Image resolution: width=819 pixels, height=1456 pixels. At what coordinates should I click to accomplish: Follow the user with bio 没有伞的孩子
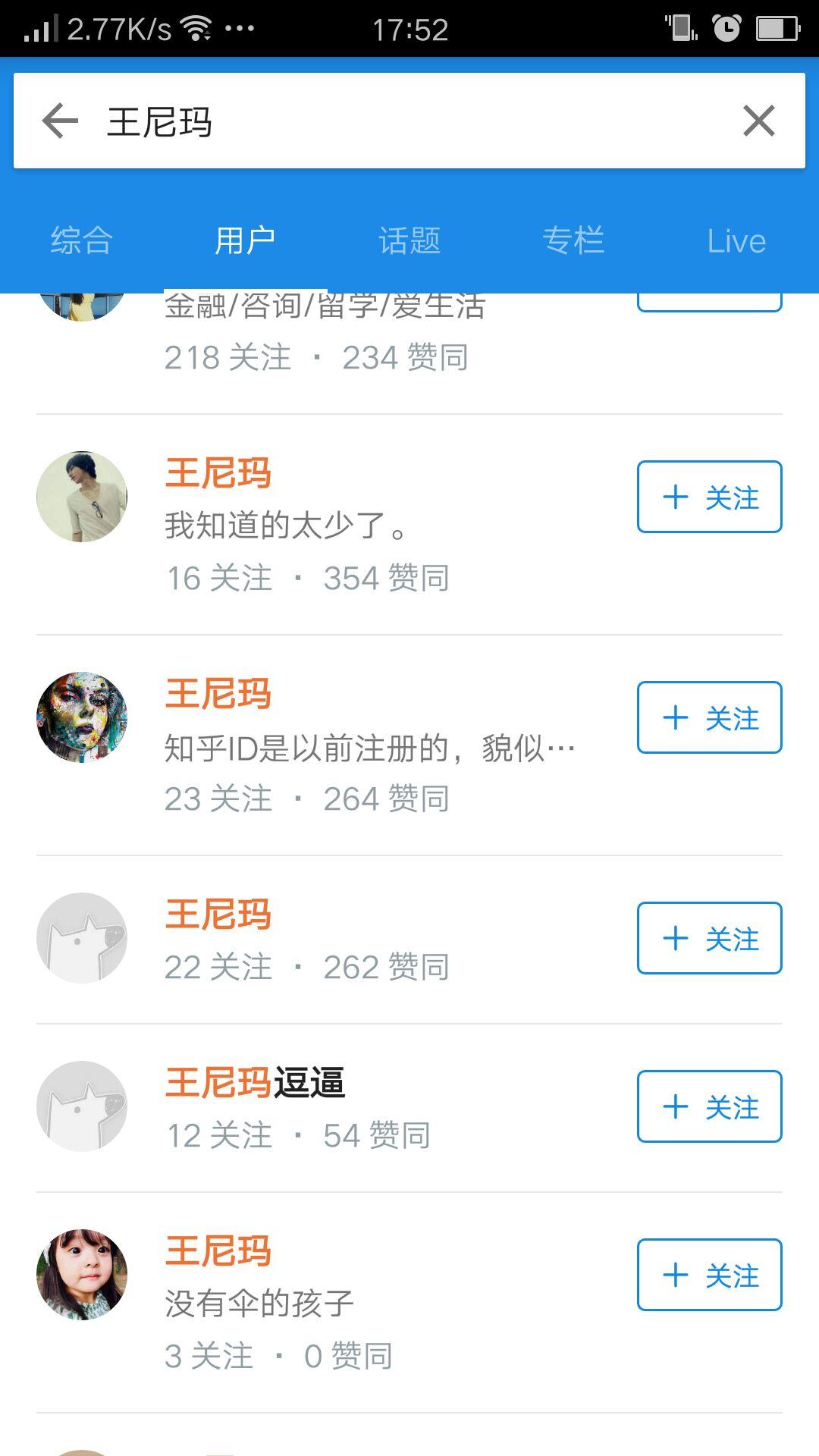coord(709,1275)
